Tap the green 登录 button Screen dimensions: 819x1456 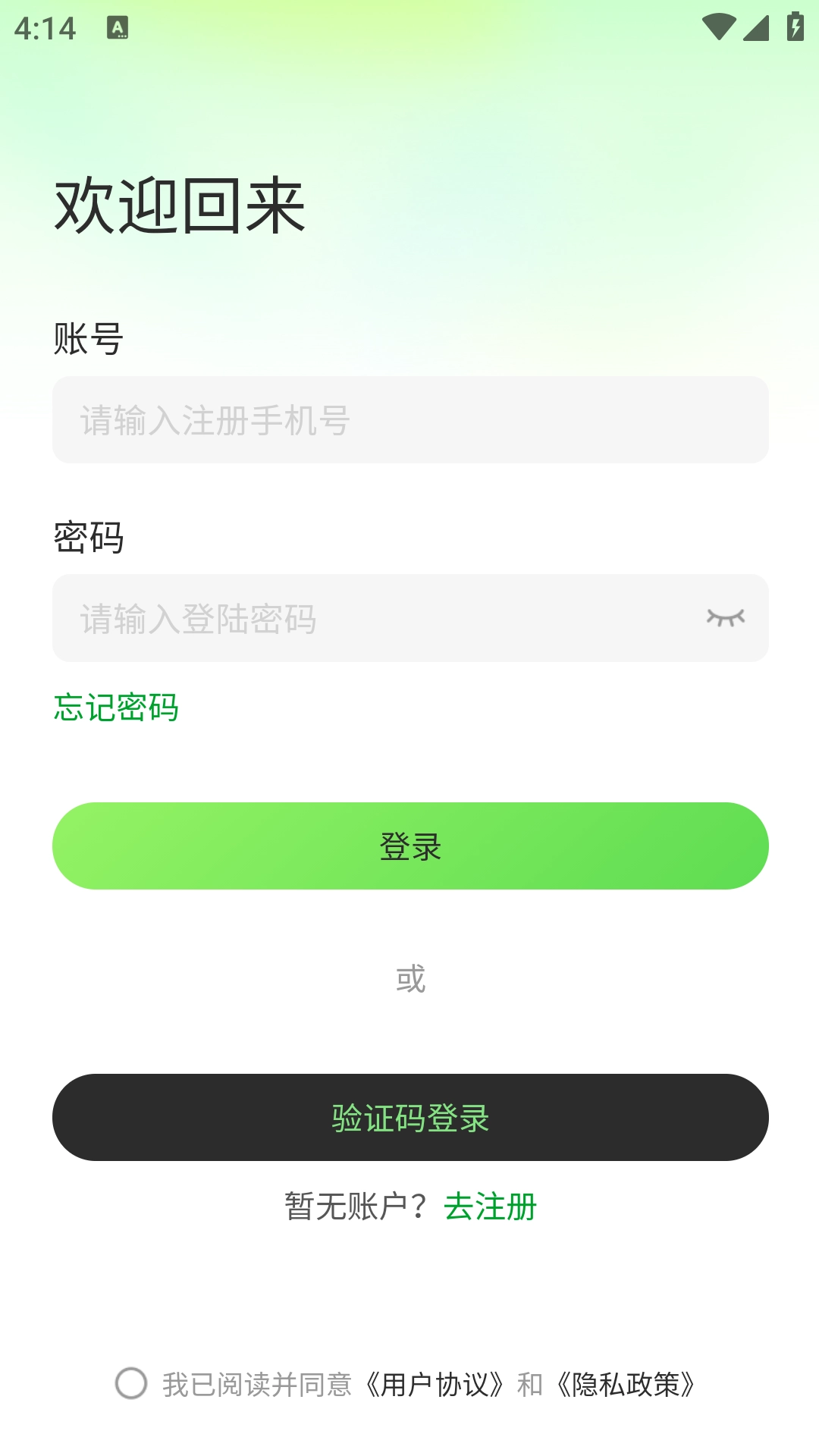pyautogui.click(x=409, y=846)
